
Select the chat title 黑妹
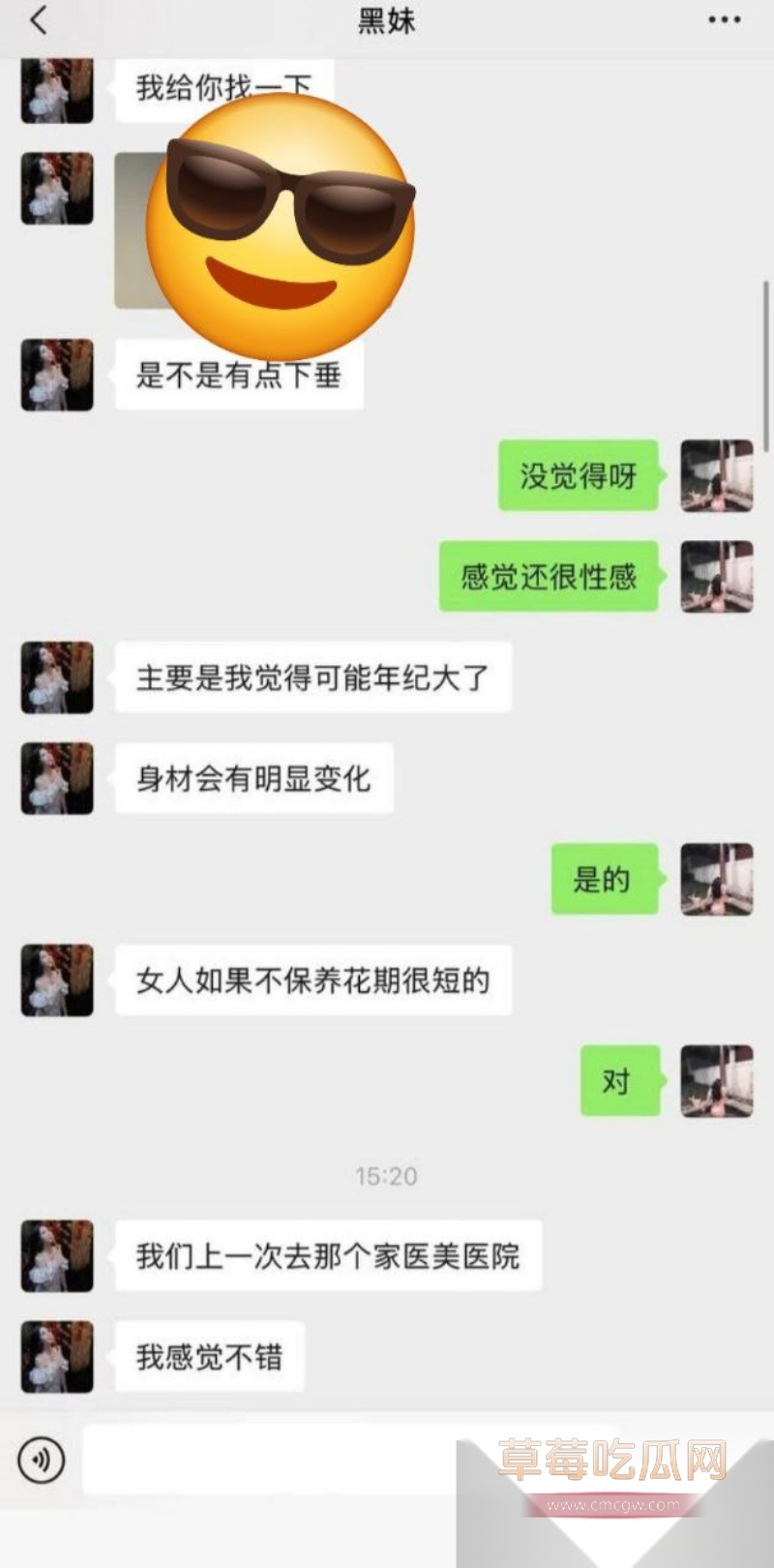click(x=387, y=19)
